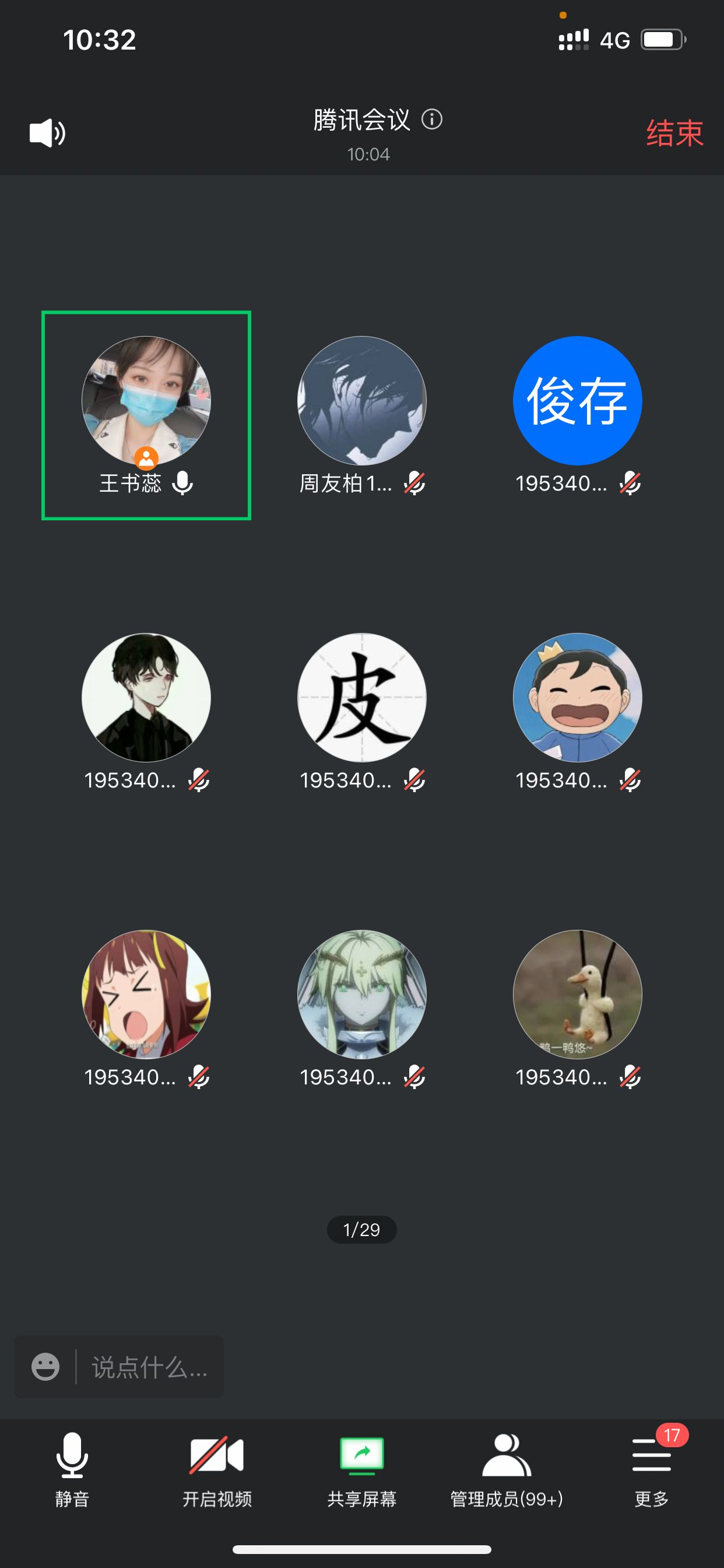Toggle the speaker audio output icon
The width and height of the screenshot is (724, 1568).
[47, 132]
